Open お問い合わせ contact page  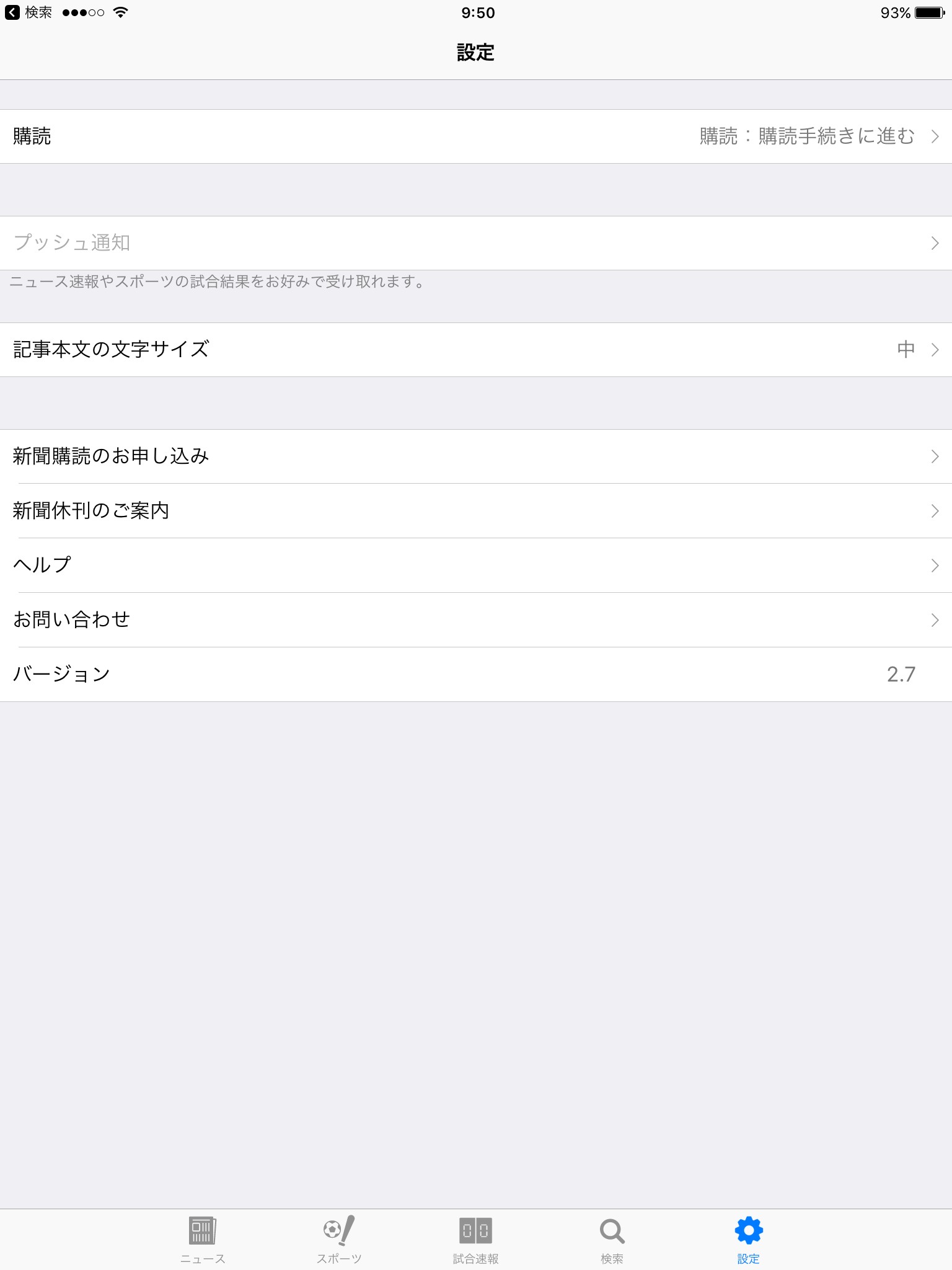[x=476, y=620]
